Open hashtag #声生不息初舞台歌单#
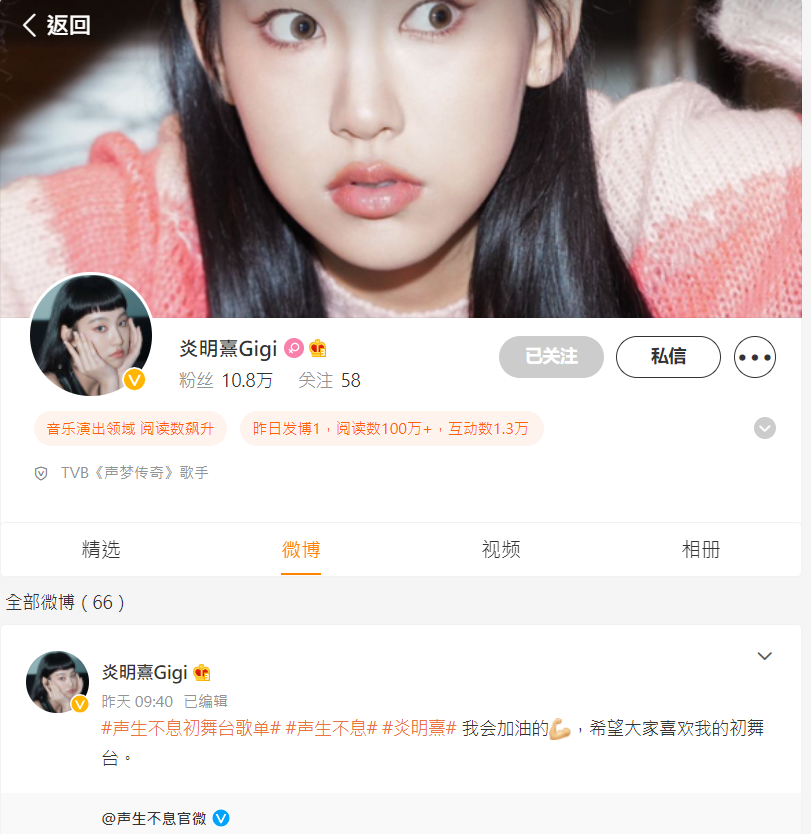Viewport: 811px width, 834px height. 190,729
